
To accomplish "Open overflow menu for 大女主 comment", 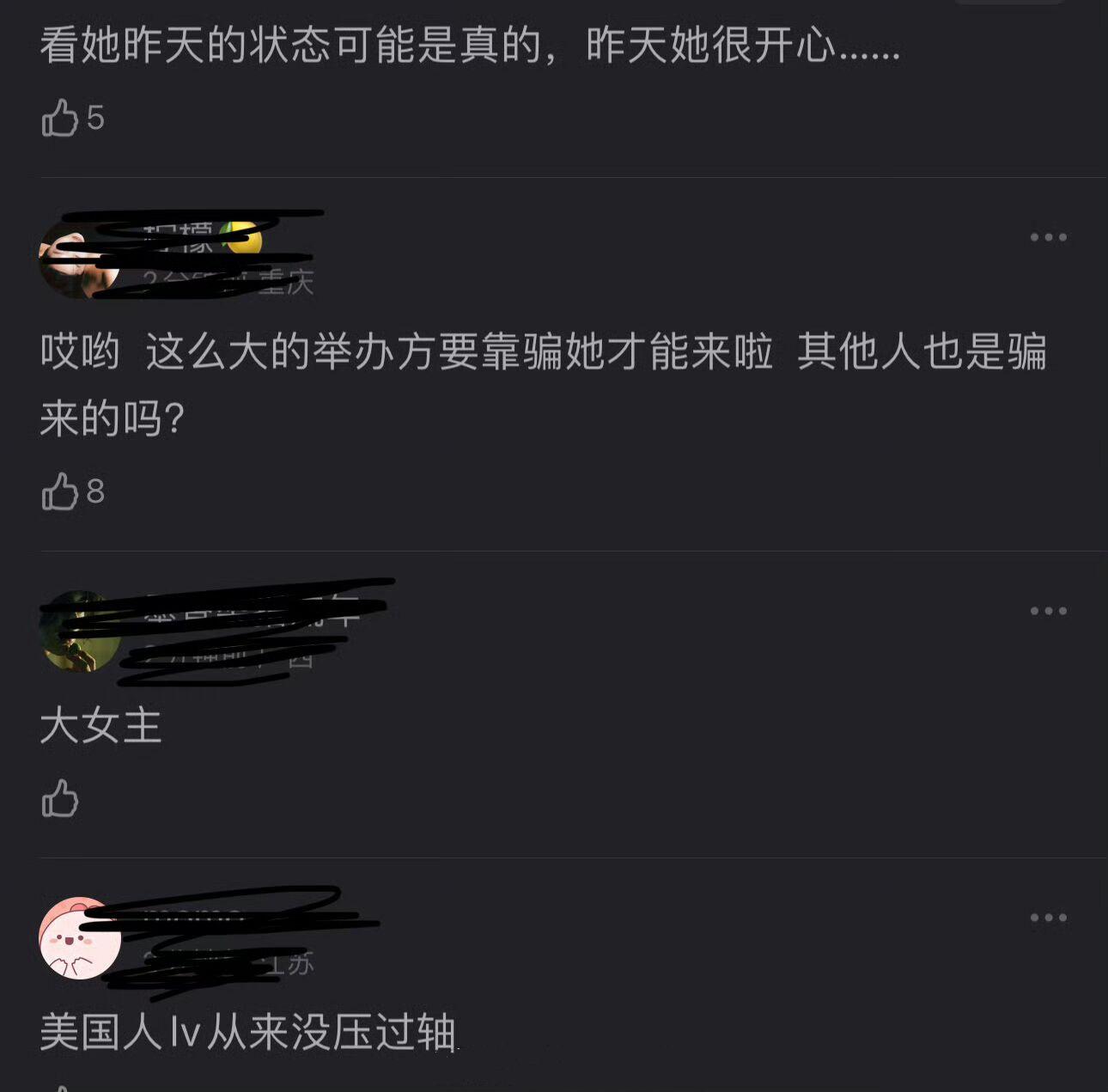I will point(1048,611).
